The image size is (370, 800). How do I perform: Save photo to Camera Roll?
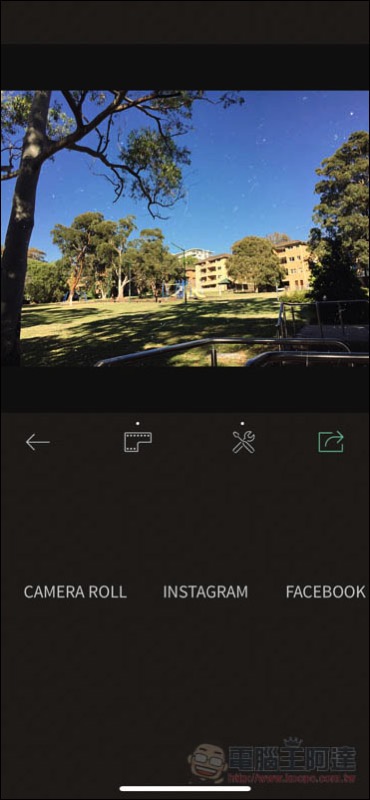pyautogui.click(x=75, y=592)
